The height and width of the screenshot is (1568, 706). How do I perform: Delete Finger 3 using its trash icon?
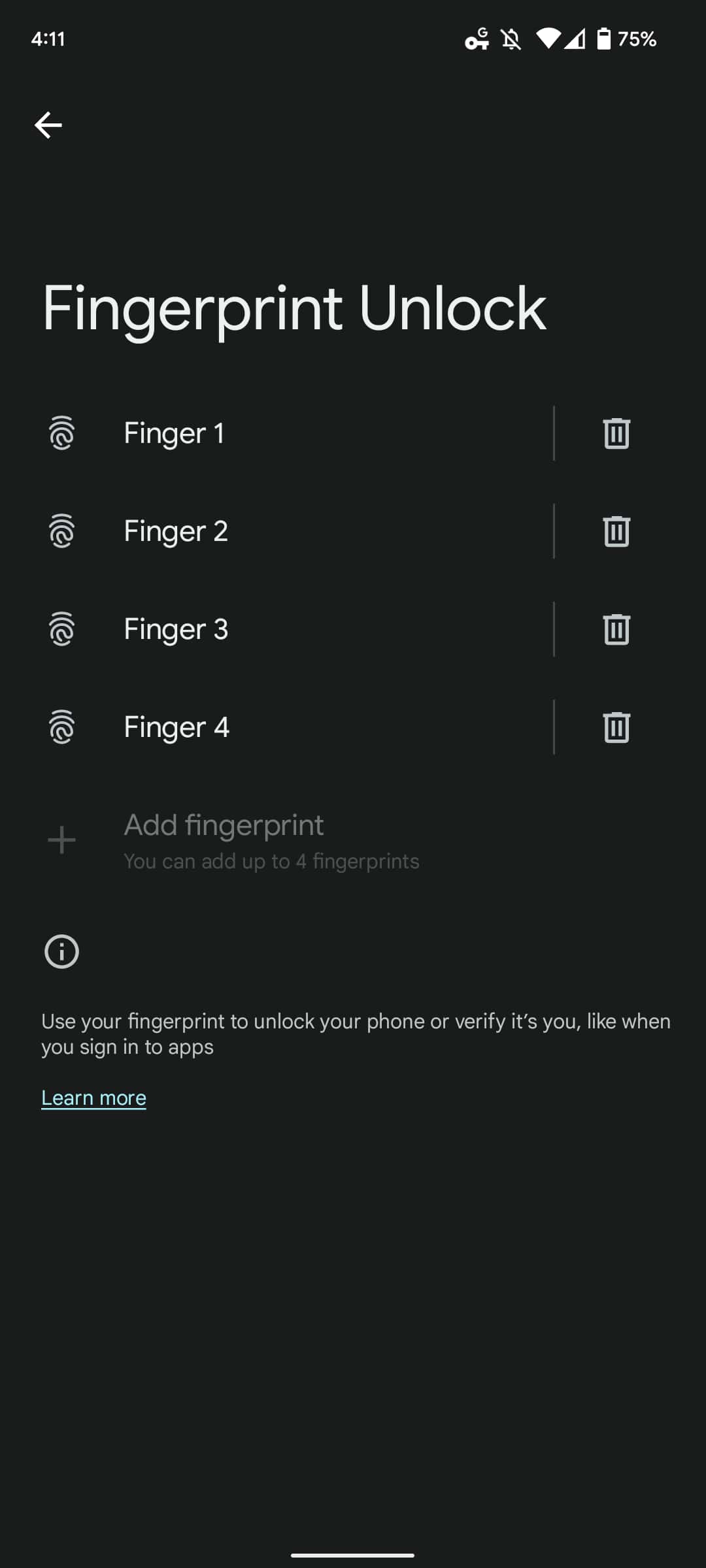[x=615, y=629]
